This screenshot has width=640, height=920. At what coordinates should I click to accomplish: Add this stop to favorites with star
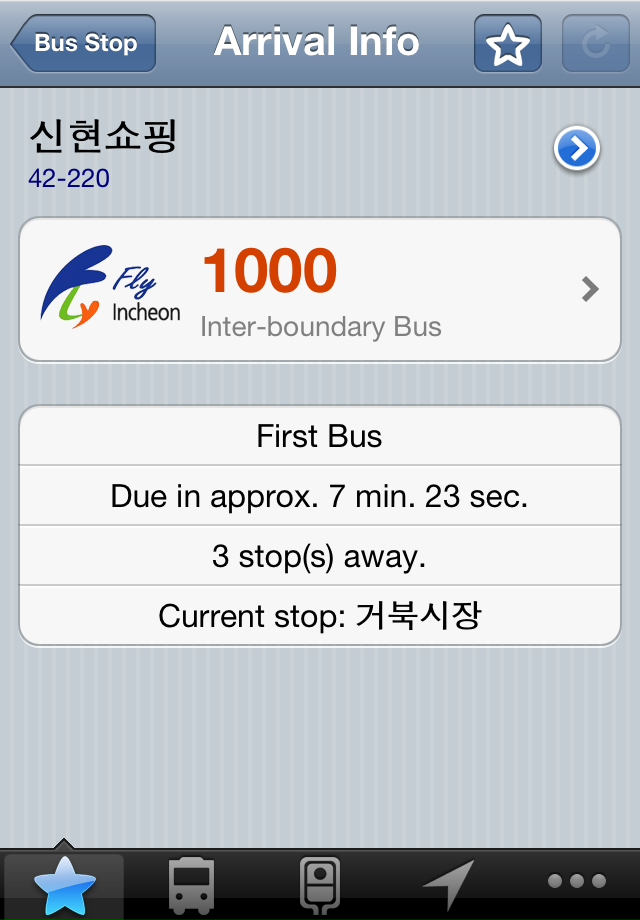[508, 44]
